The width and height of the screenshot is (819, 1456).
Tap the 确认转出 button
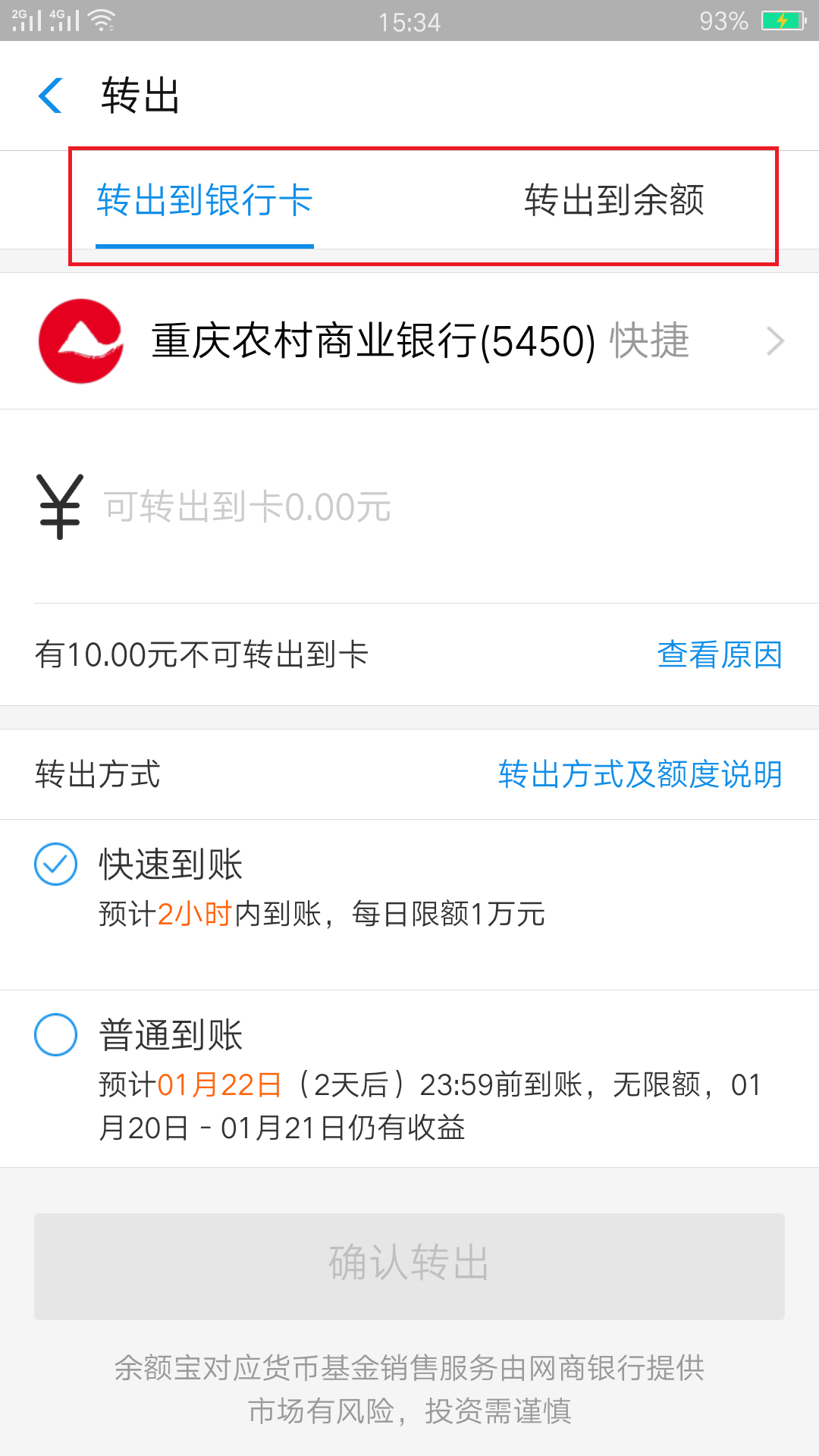(x=409, y=1266)
